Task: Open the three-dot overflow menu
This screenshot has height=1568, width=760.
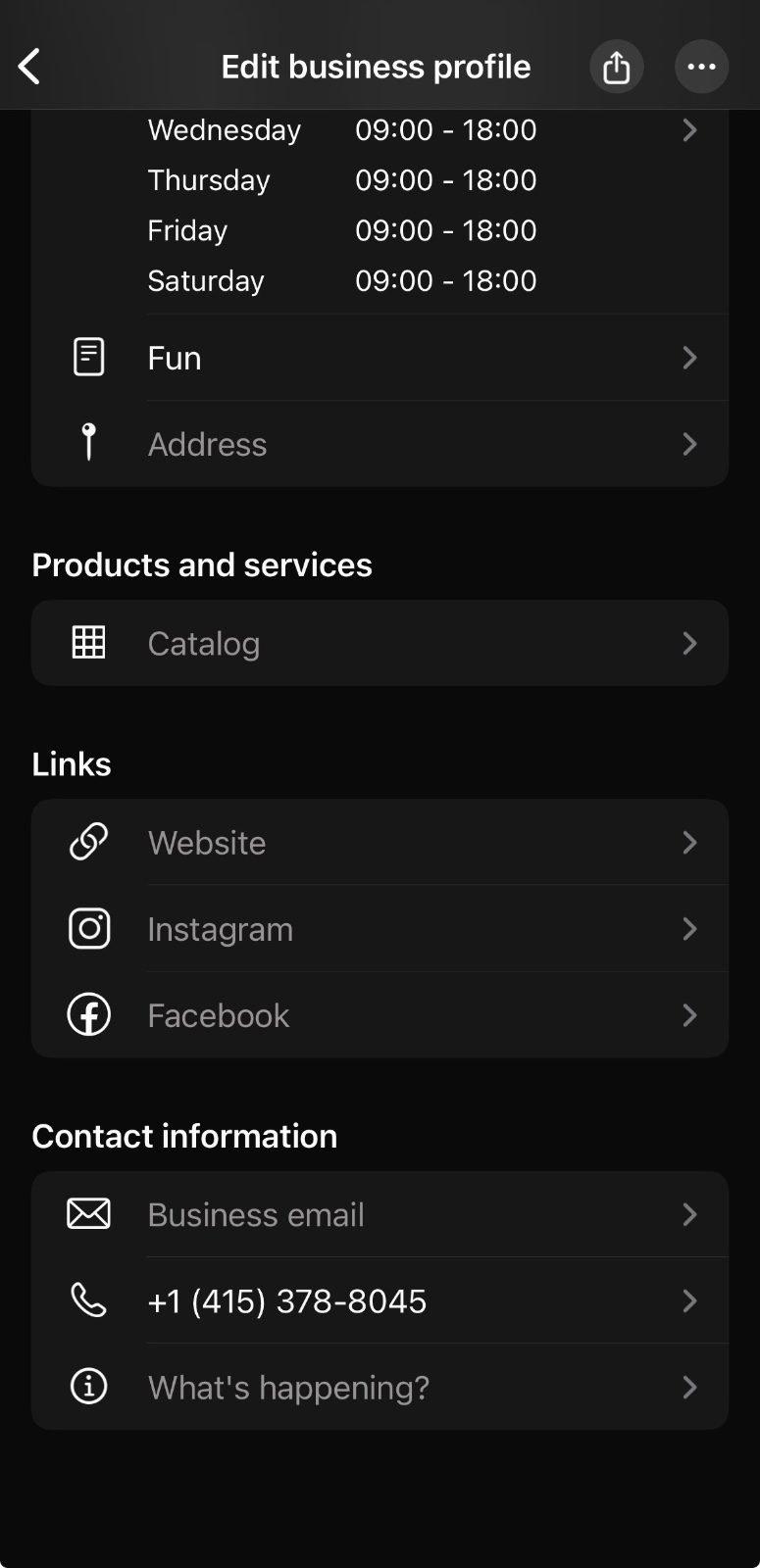Action: pos(701,67)
